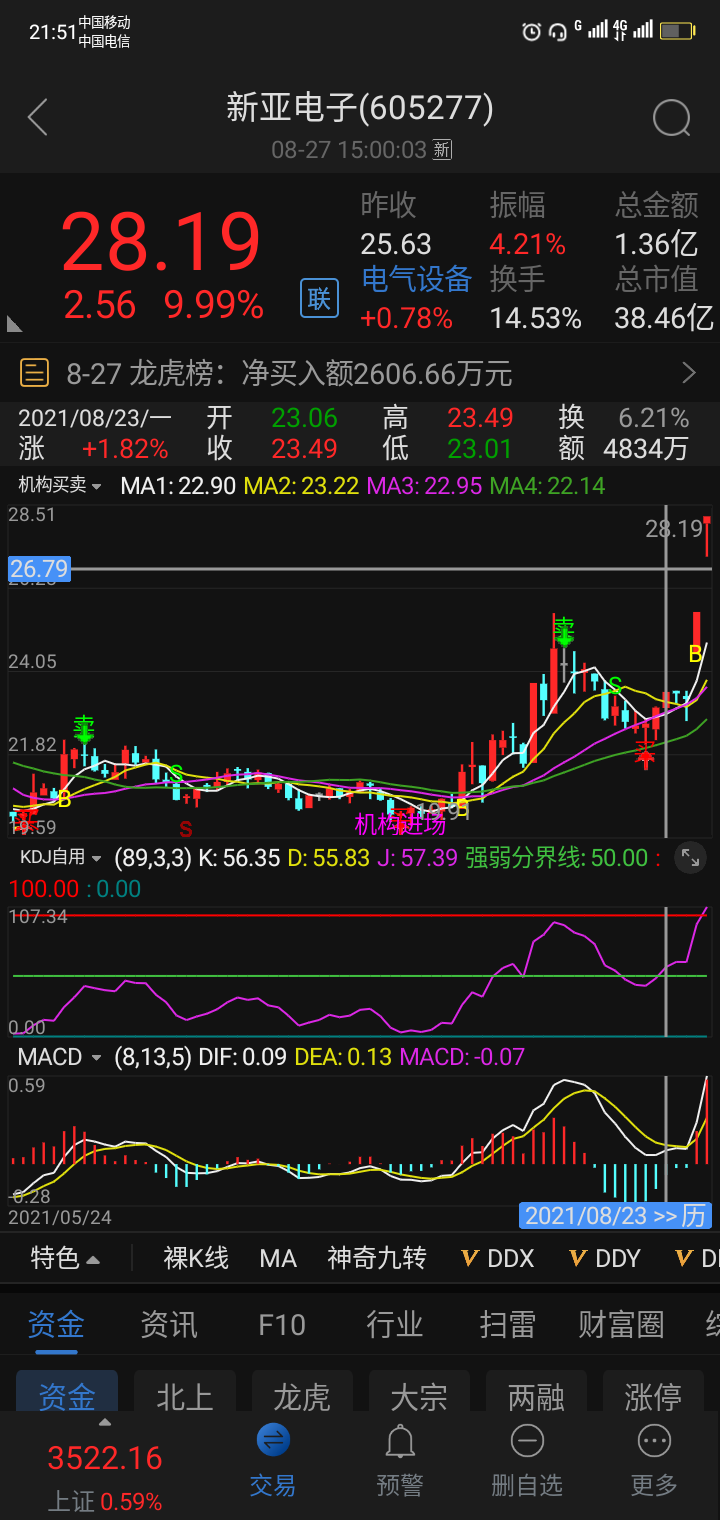Open the 机构买卖 indicator dropdown
720x1520 pixels.
(x=52, y=485)
